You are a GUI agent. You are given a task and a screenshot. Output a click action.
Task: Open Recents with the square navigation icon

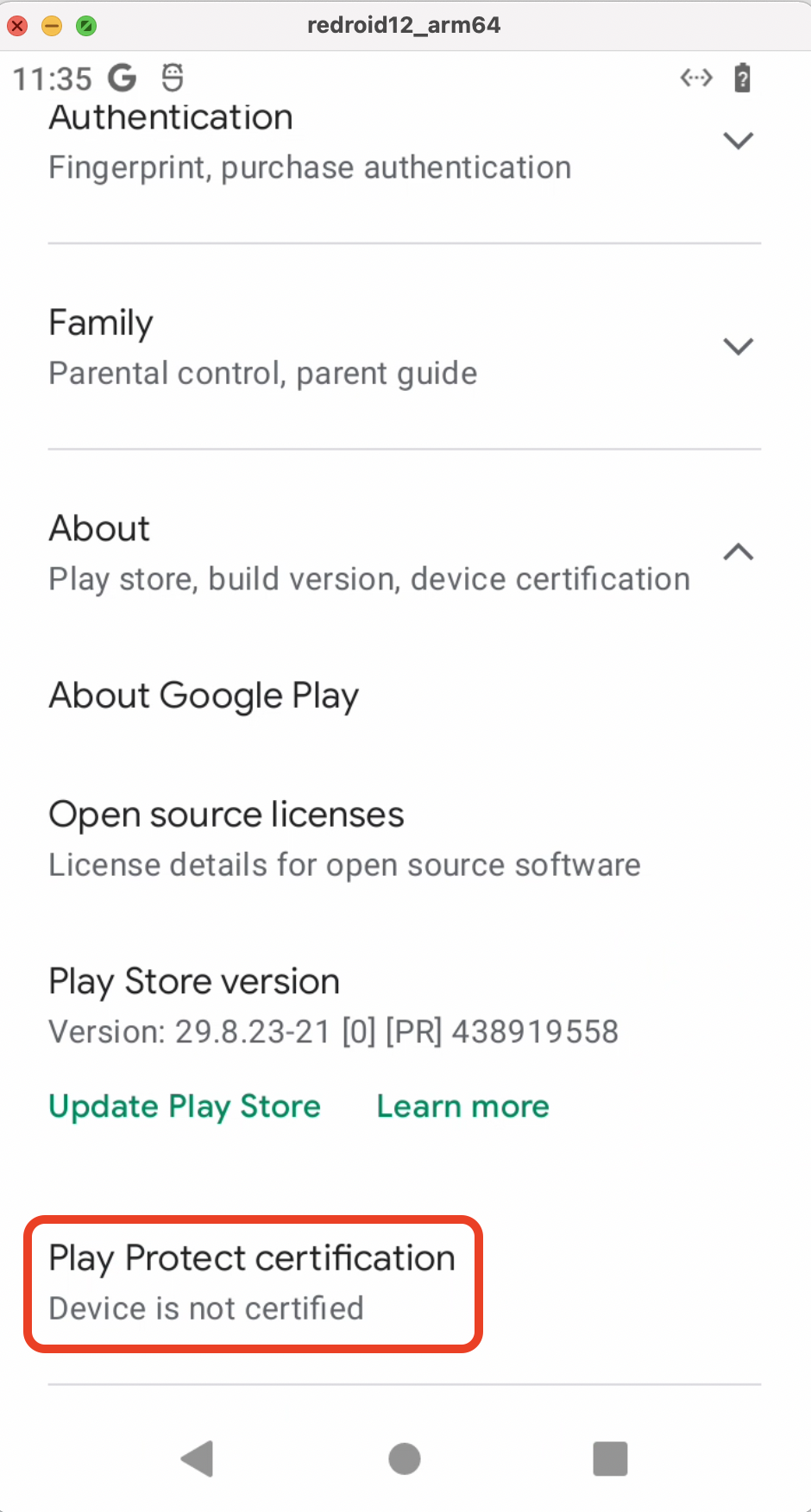[610, 1458]
